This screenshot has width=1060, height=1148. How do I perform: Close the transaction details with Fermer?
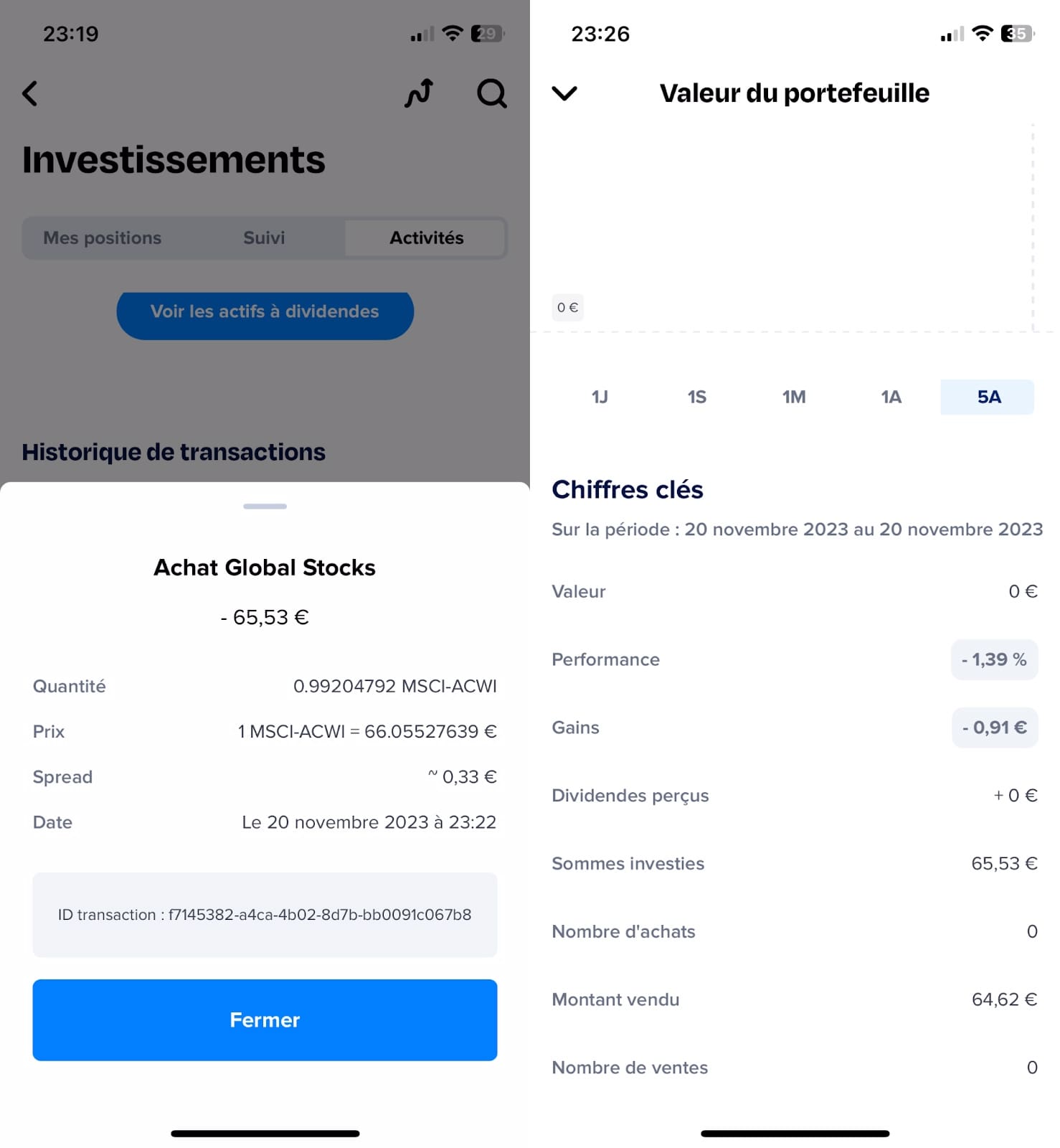coord(265,1020)
